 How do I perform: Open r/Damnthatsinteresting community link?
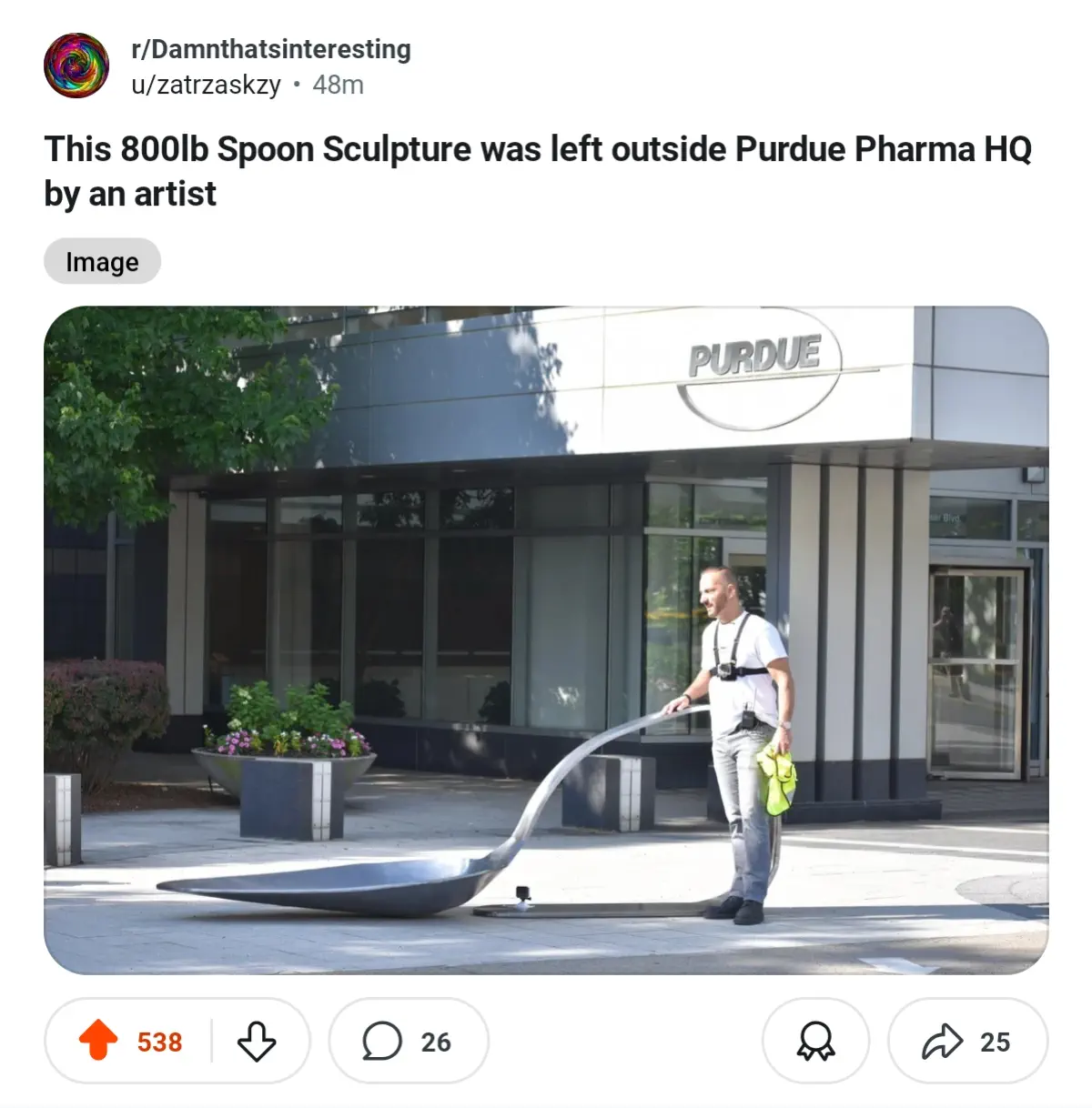270,49
